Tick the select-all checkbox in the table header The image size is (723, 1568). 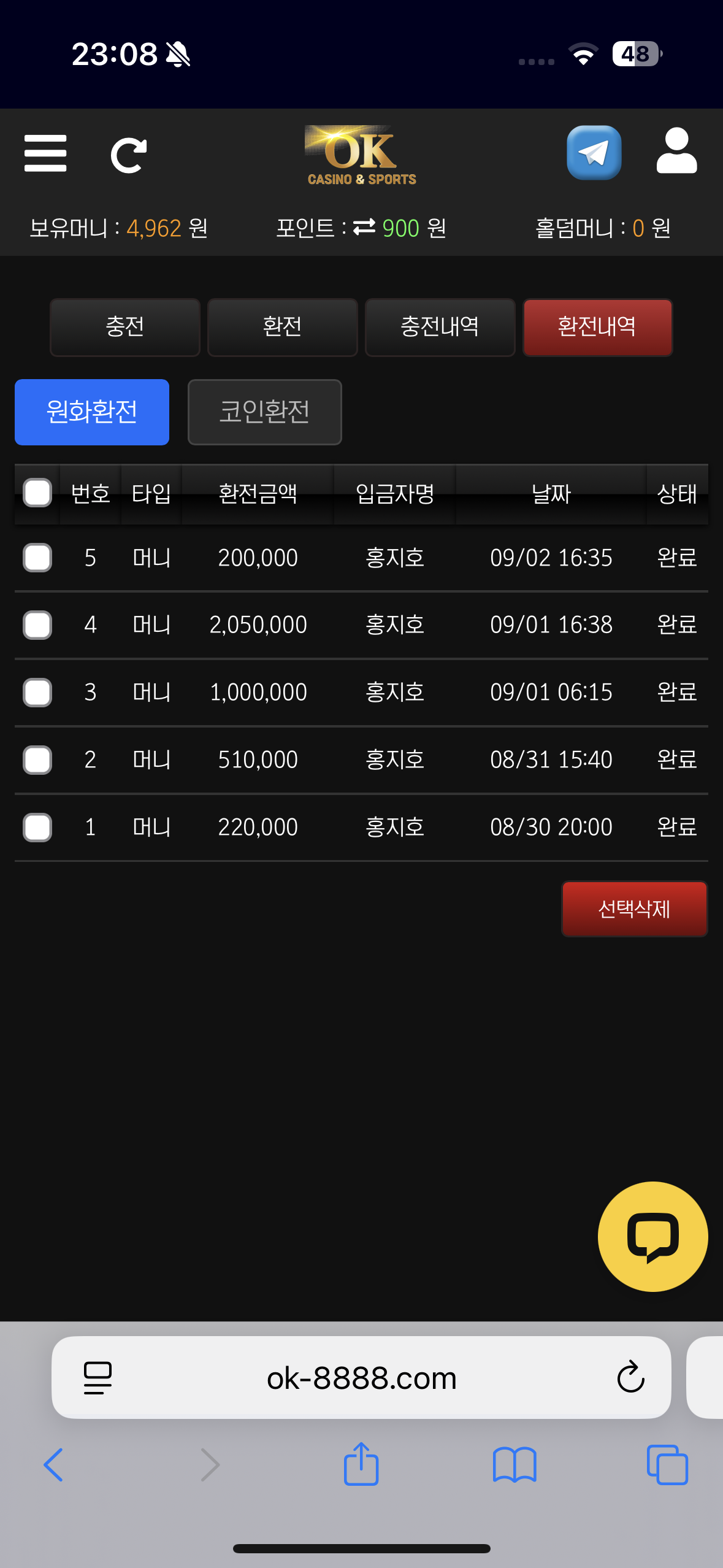(x=37, y=493)
